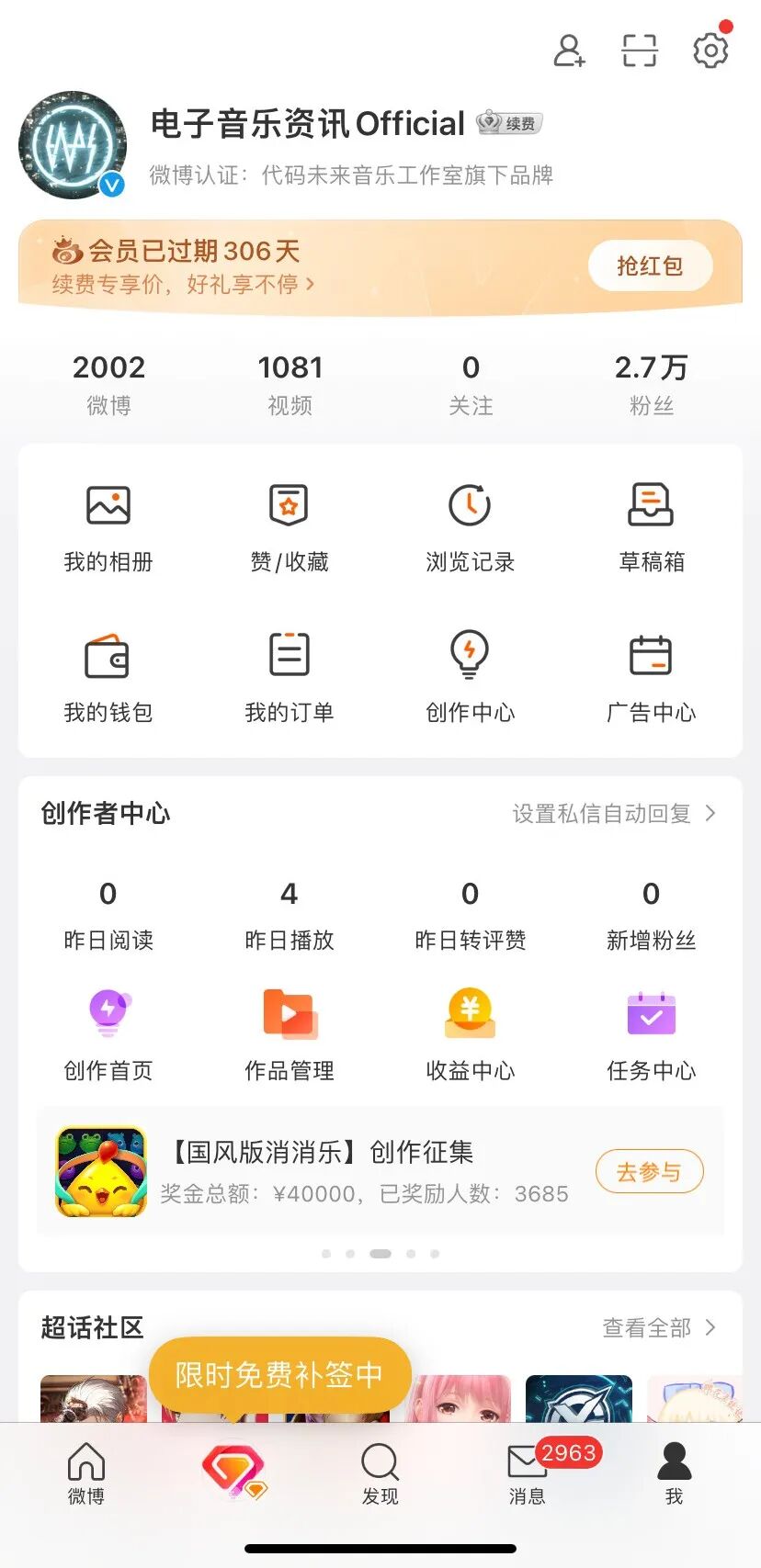The height and width of the screenshot is (1568, 761).
Task: Switch to the 发现 tab
Action: (x=380, y=1472)
